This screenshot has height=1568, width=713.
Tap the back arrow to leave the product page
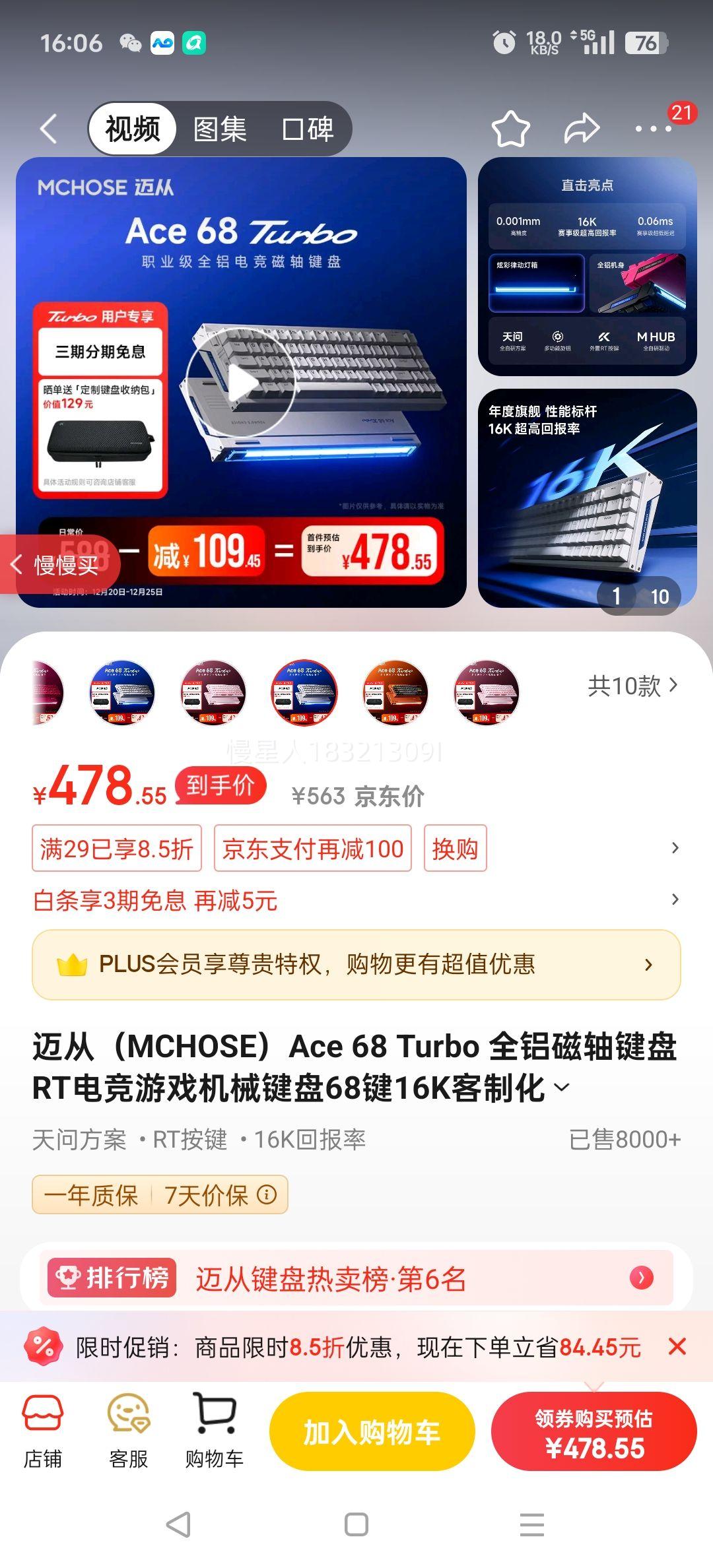(x=47, y=128)
